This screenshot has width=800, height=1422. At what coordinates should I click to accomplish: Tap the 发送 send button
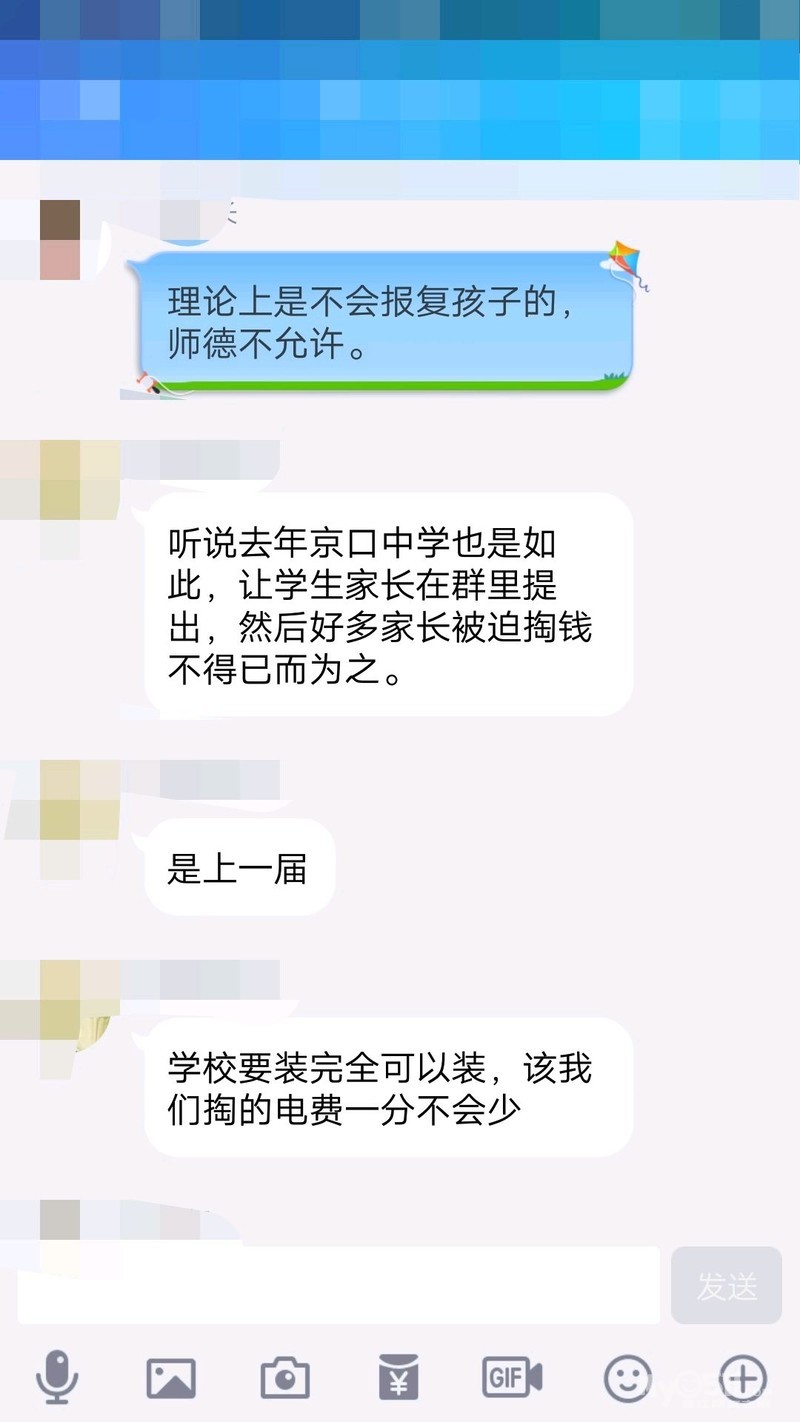727,1286
